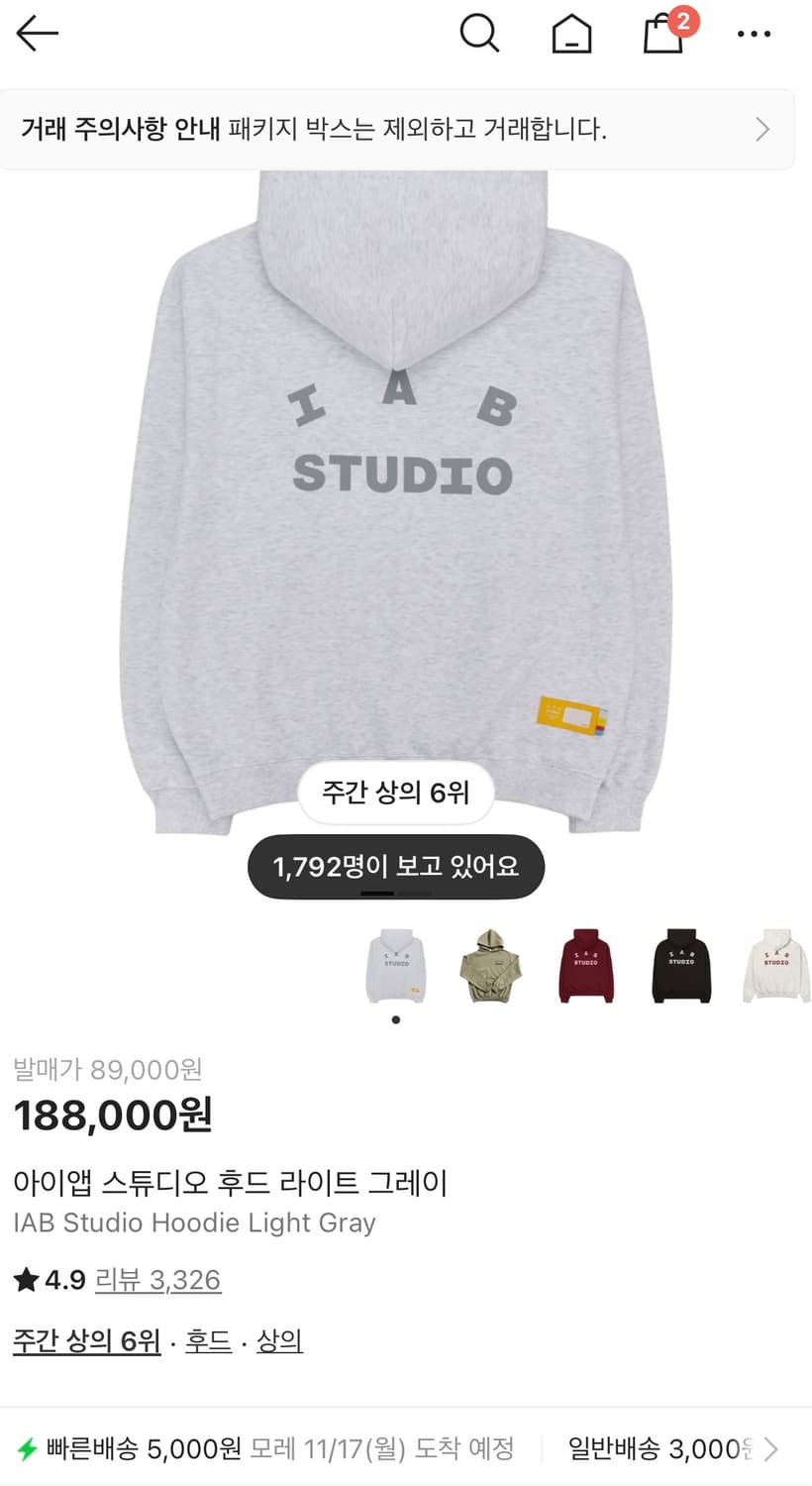Select the khaki hoodie color option

490,965
